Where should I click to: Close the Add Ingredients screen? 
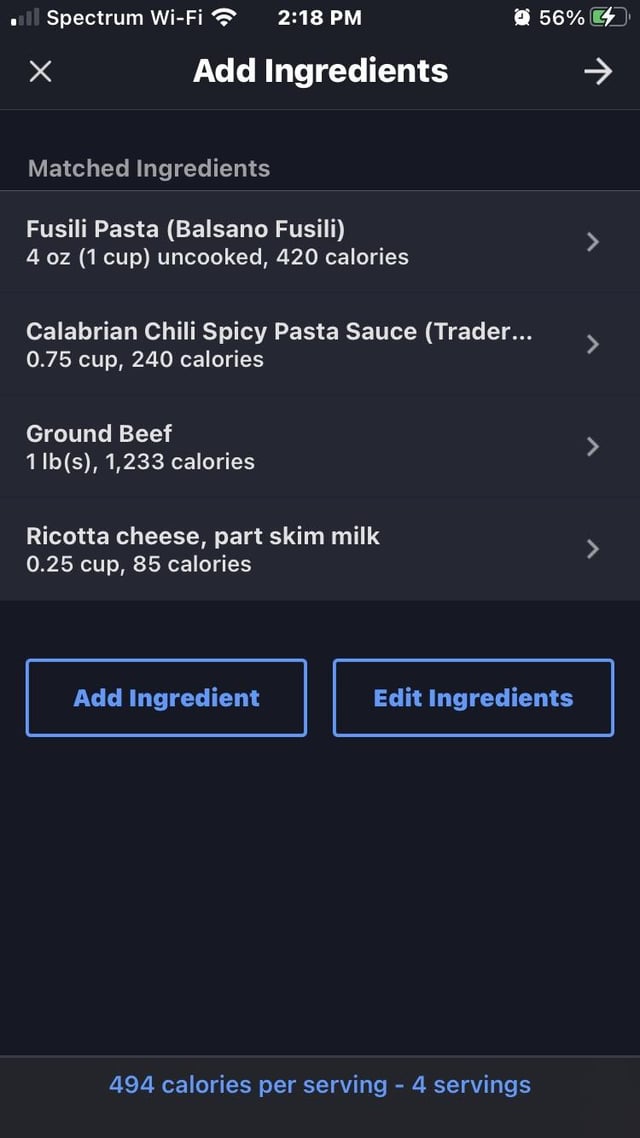coord(40,71)
